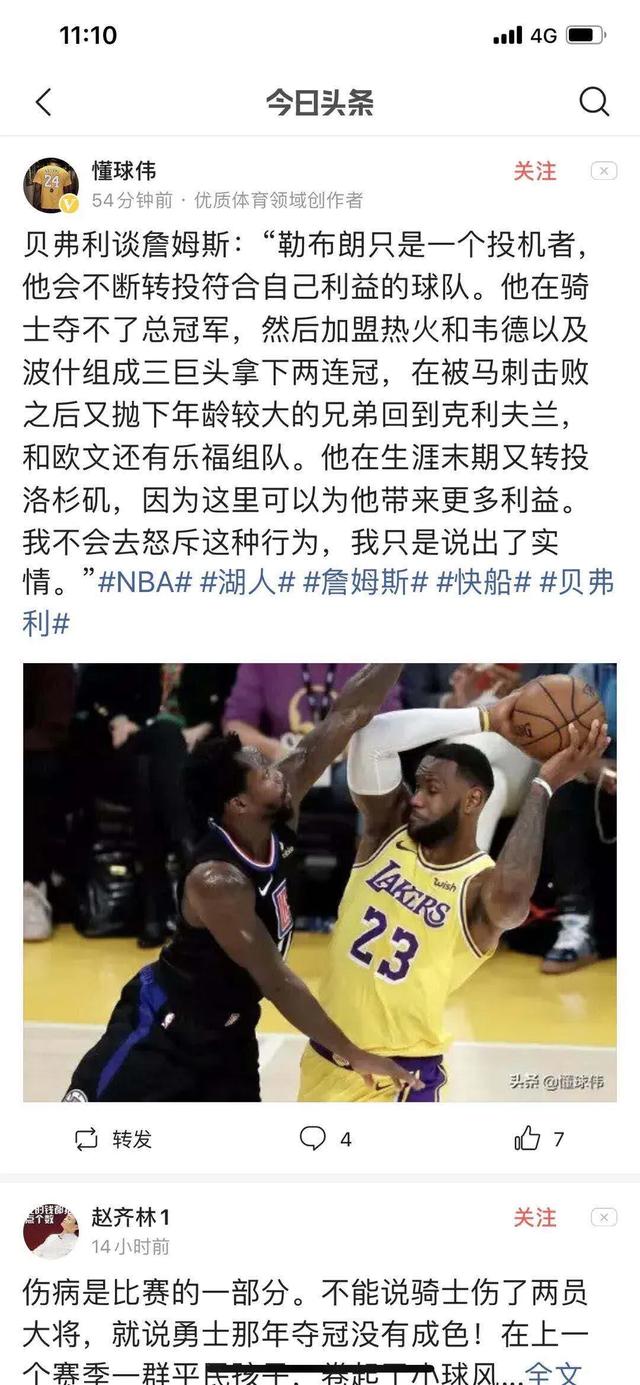Open the #詹姆斯# hashtag
The width and height of the screenshot is (640, 1385).
coord(365,582)
